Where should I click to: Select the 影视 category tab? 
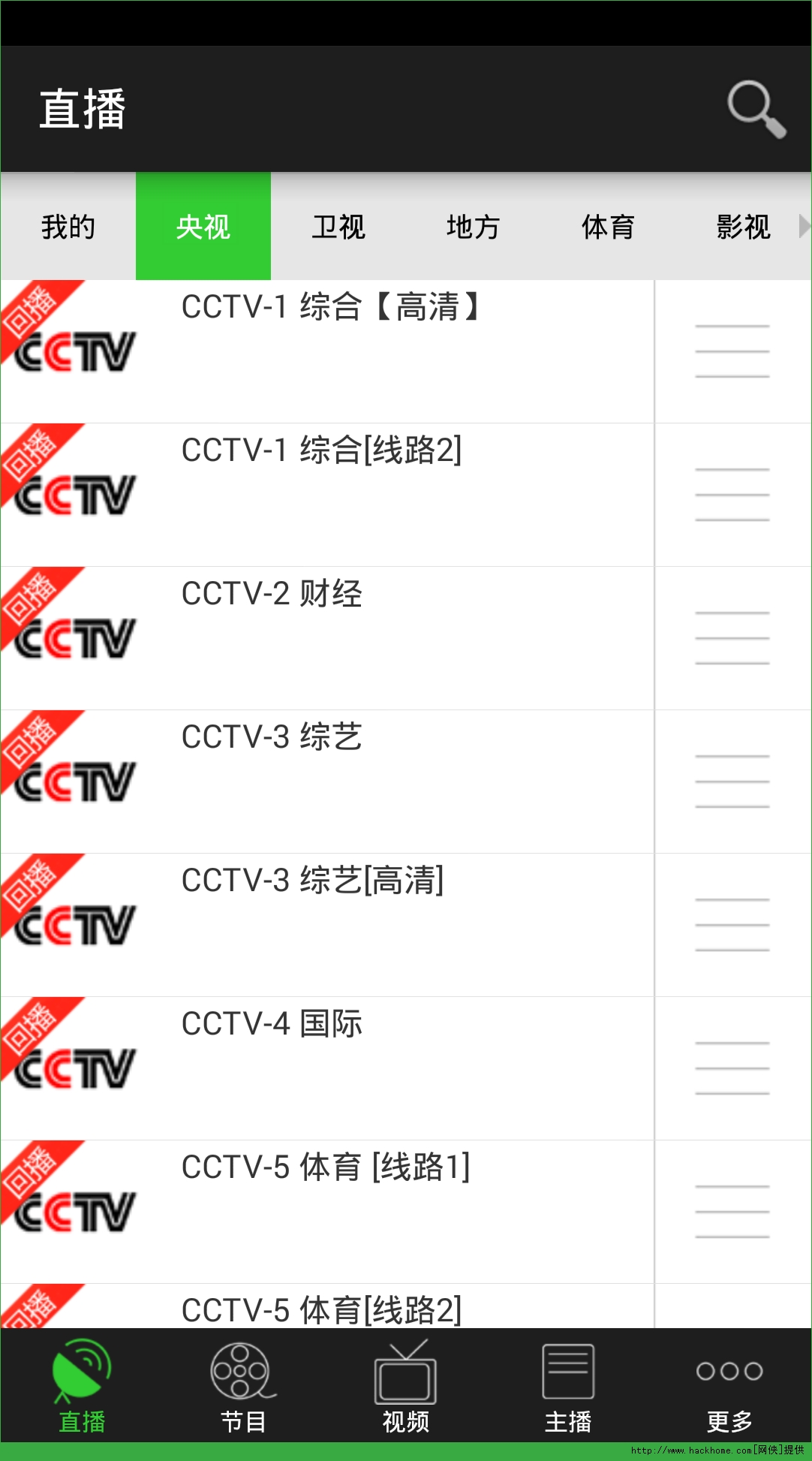pyautogui.click(x=743, y=226)
